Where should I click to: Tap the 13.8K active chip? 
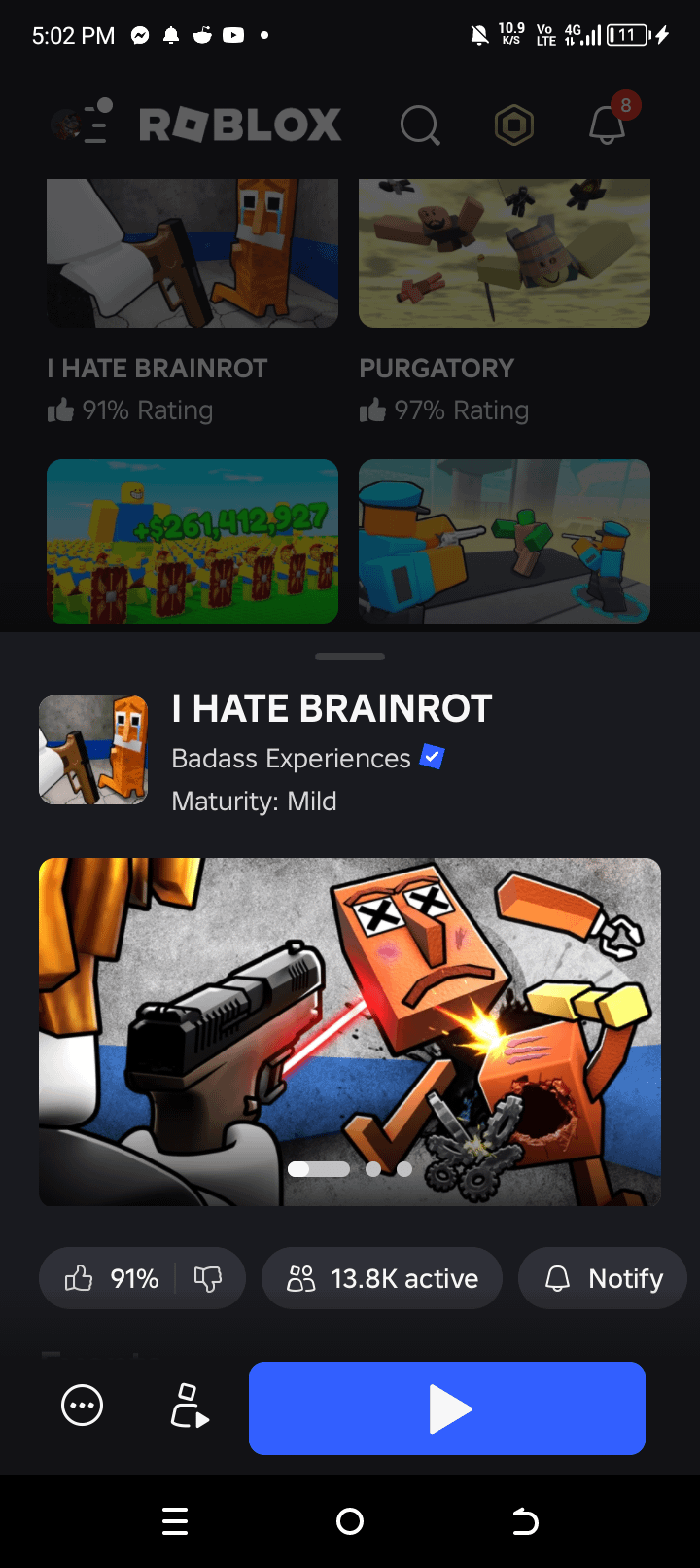point(382,1278)
